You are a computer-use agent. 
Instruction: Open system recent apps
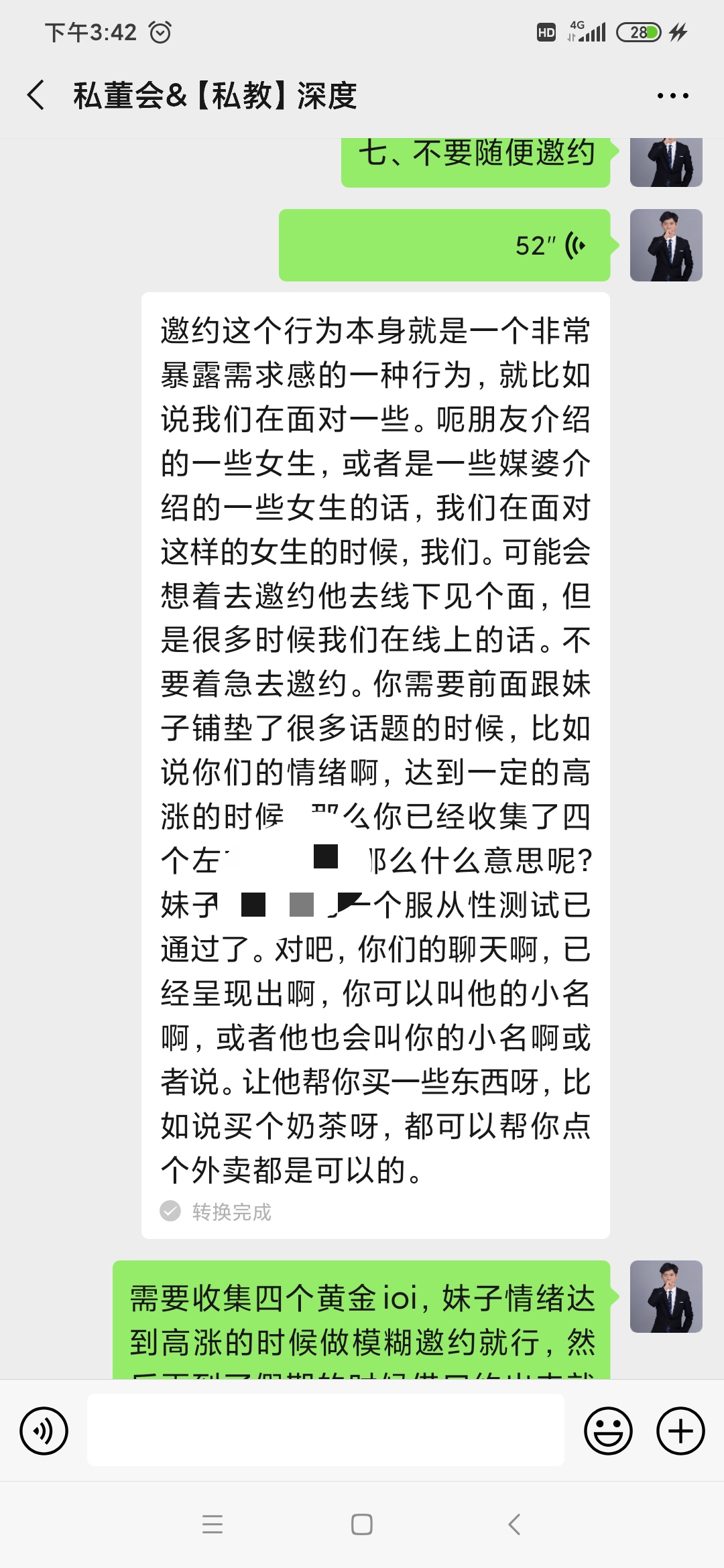pyautogui.click(x=213, y=1524)
